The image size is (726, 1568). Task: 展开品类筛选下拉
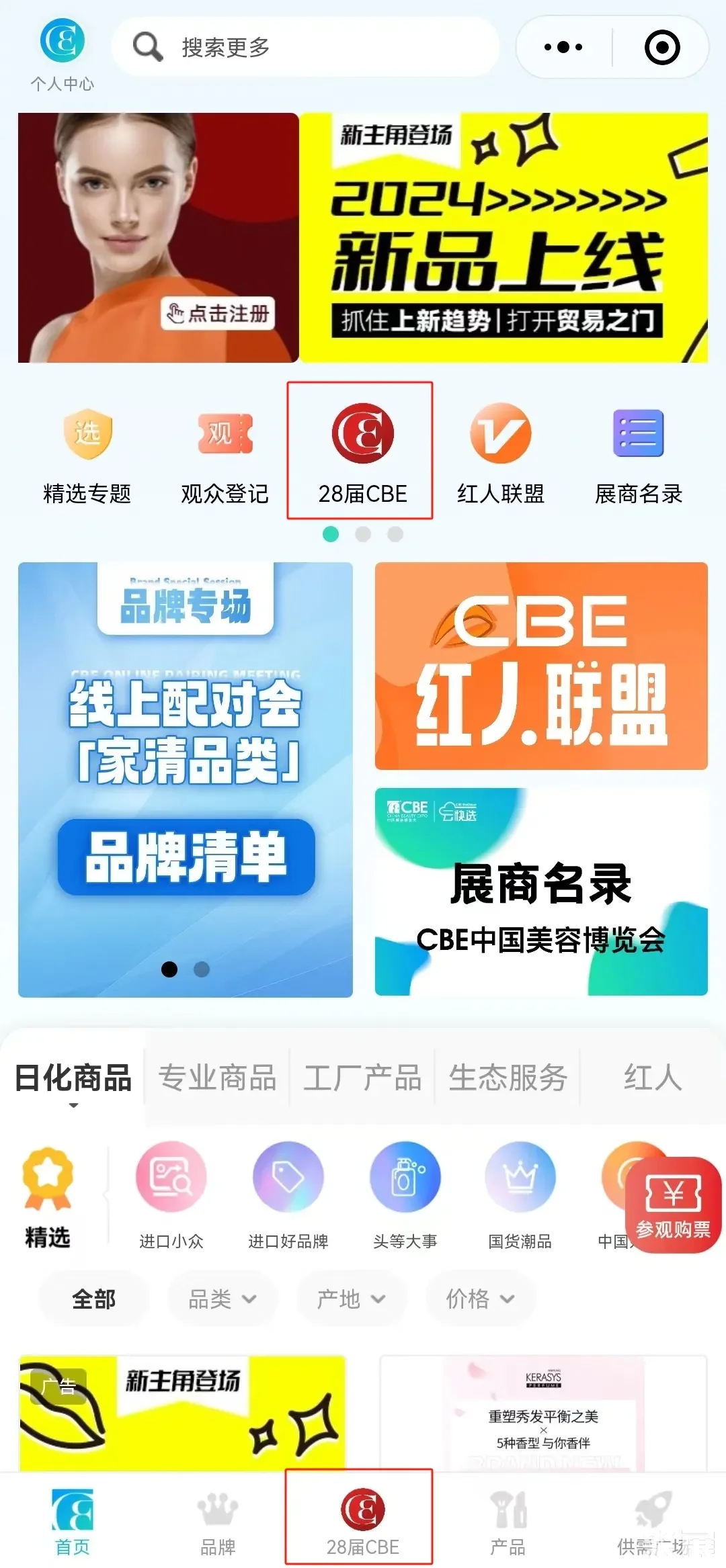(222, 1299)
